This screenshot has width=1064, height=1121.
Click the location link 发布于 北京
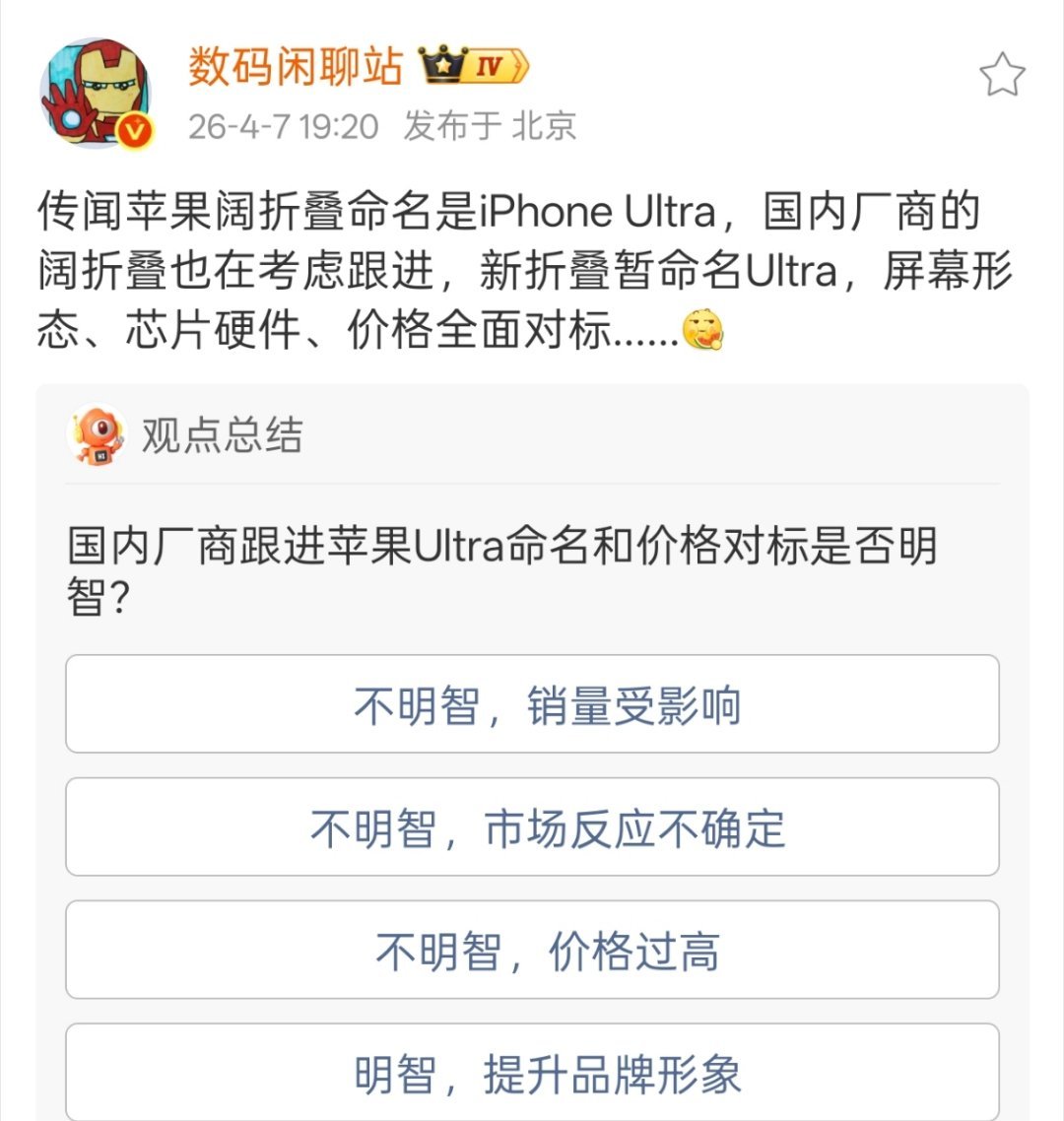tap(489, 125)
